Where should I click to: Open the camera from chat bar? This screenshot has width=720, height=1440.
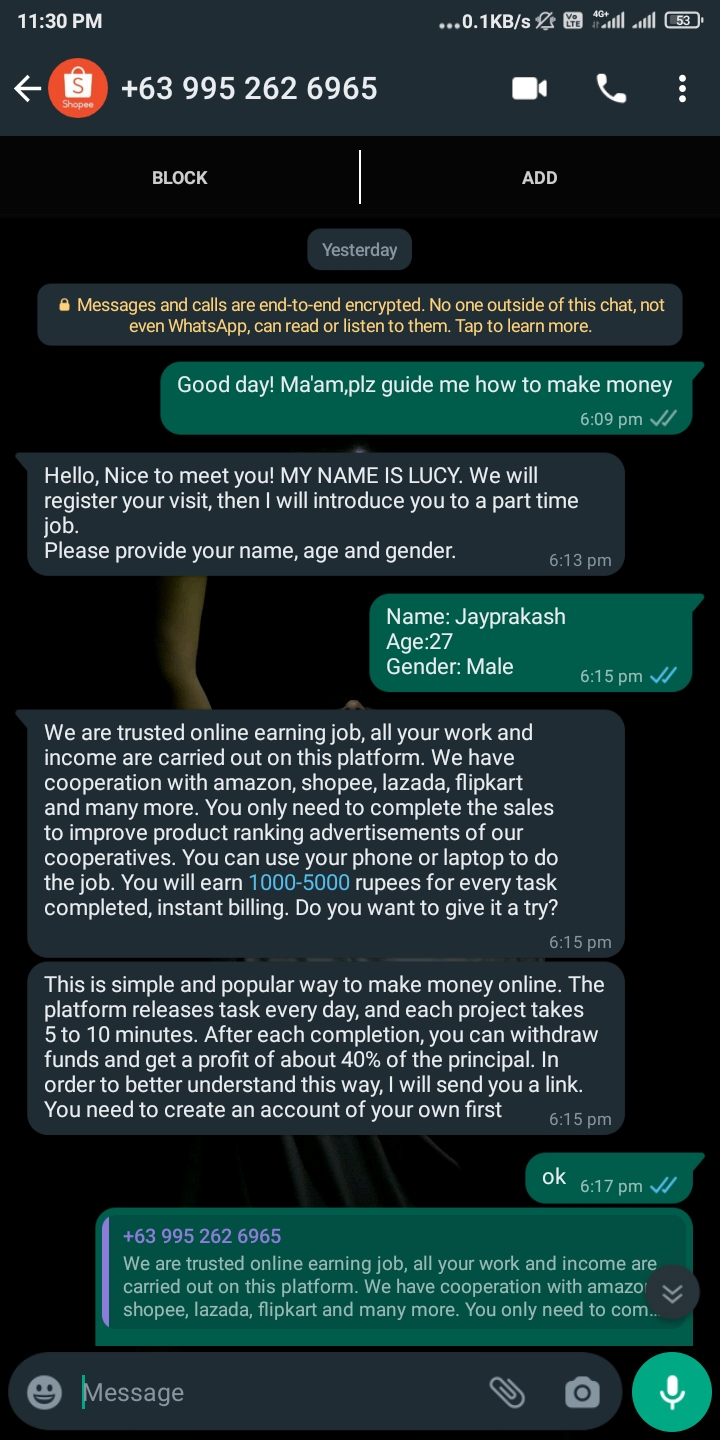pyautogui.click(x=582, y=1392)
